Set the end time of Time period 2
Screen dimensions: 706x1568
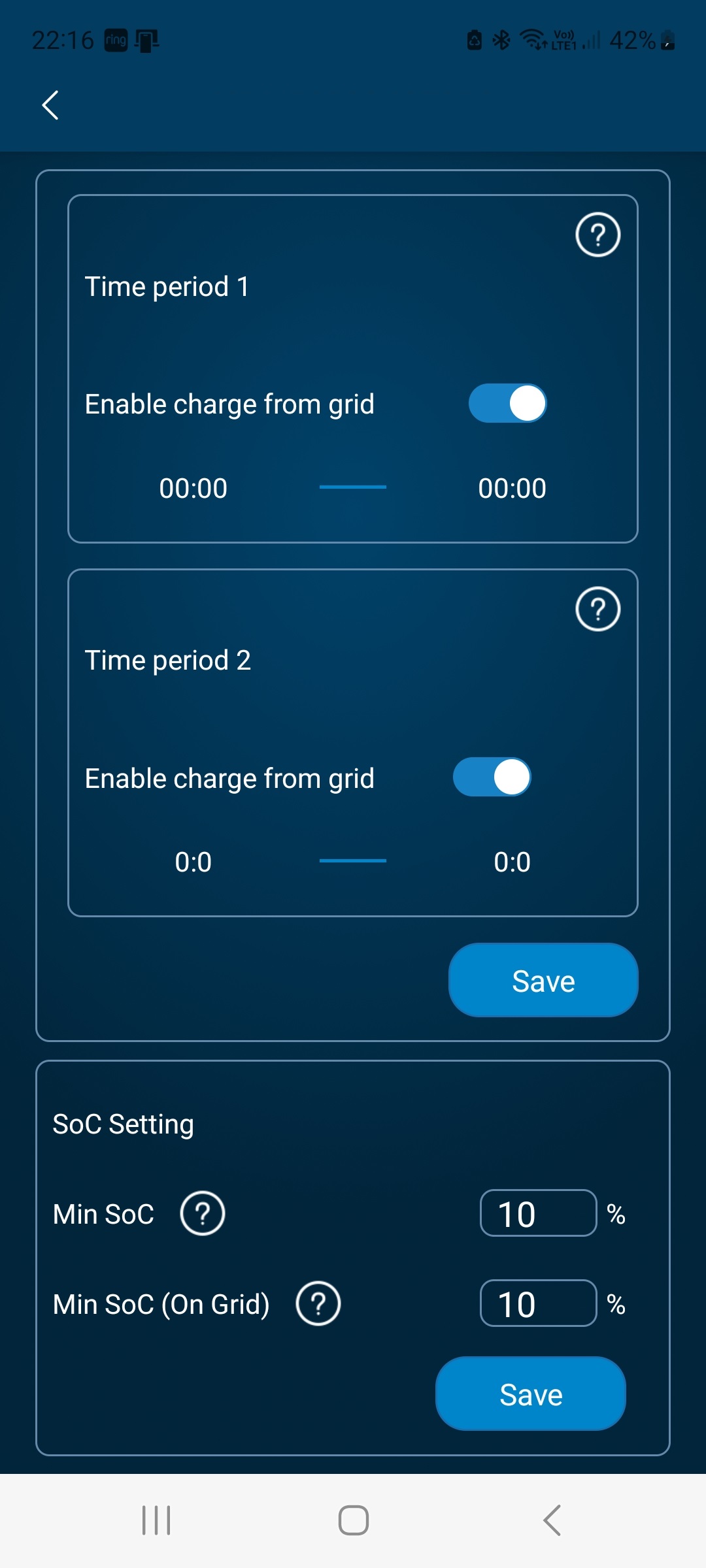pyautogui.click(x=512, y=862)
